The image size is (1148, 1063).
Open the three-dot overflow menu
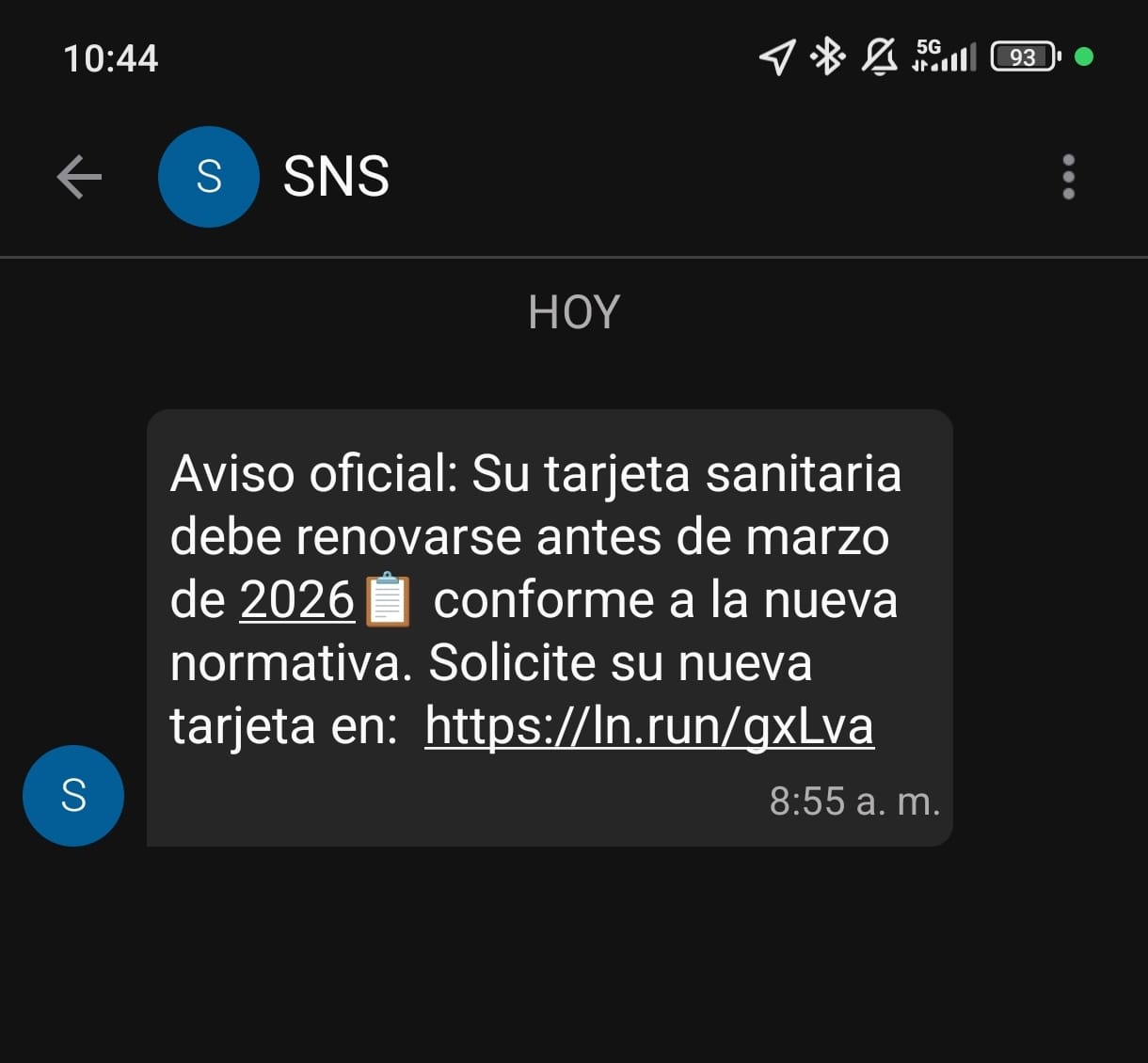coord(1068,177)
